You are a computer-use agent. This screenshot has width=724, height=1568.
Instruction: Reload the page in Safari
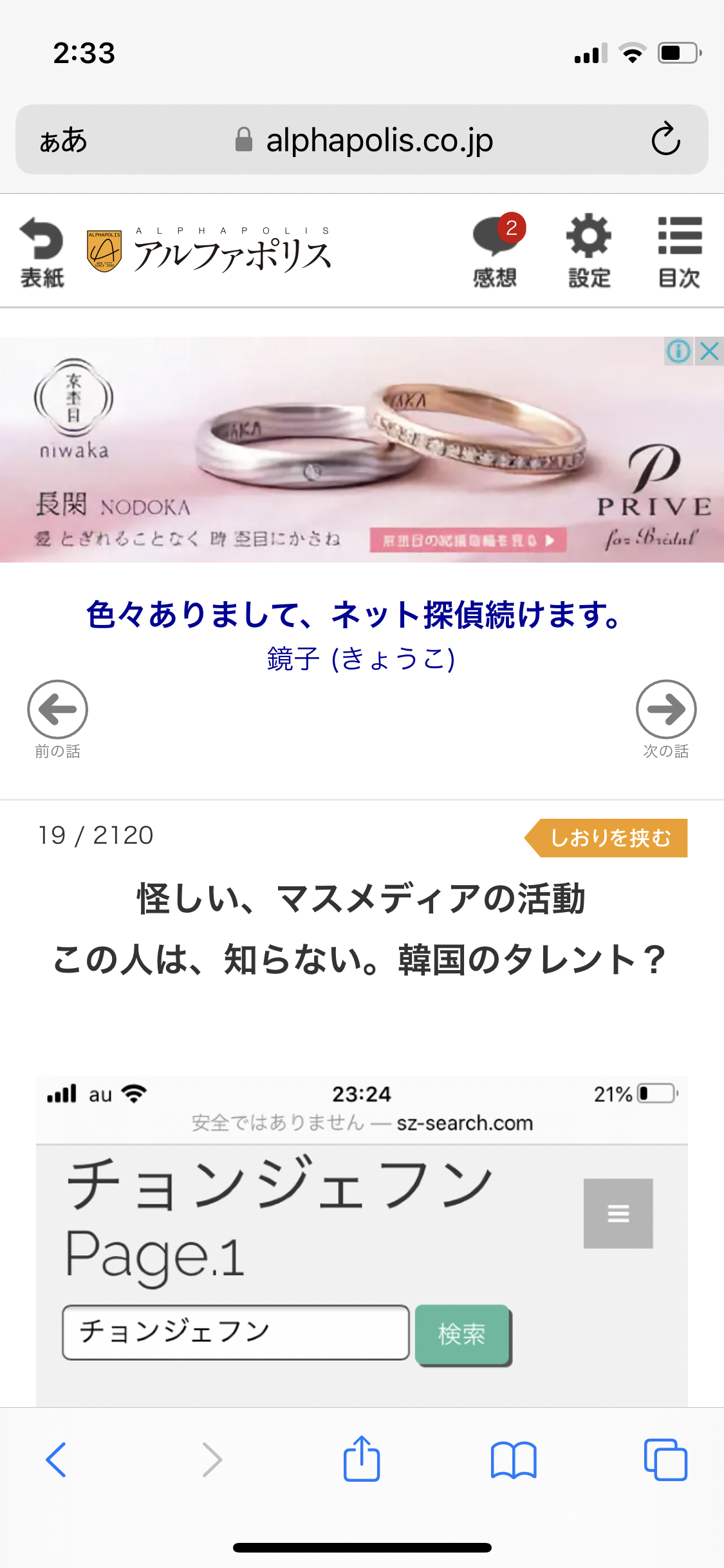[665, 139]
